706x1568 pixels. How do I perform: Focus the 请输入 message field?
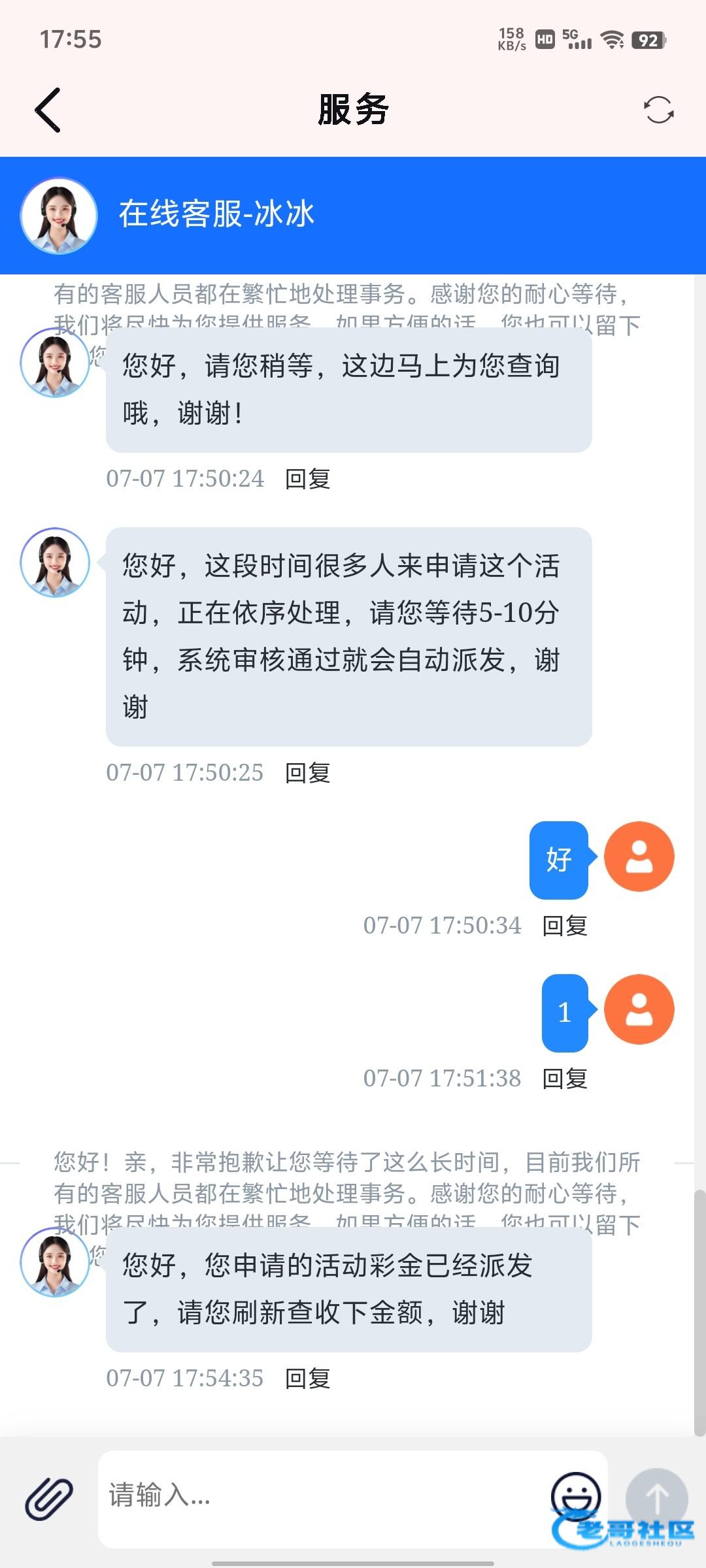(x=320, y=1496)
